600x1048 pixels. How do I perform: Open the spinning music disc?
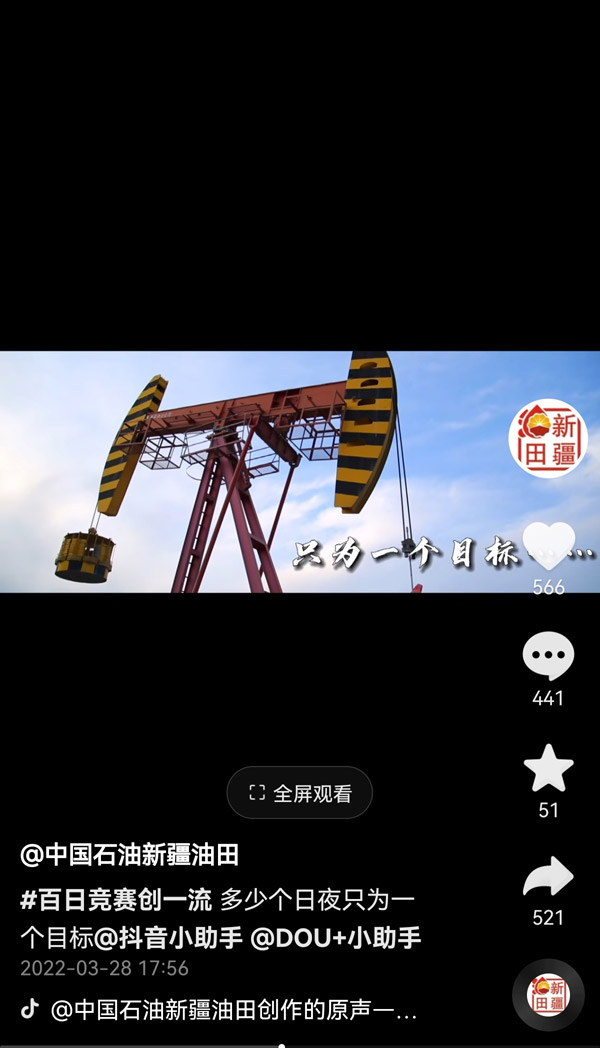tap(548, 995)
